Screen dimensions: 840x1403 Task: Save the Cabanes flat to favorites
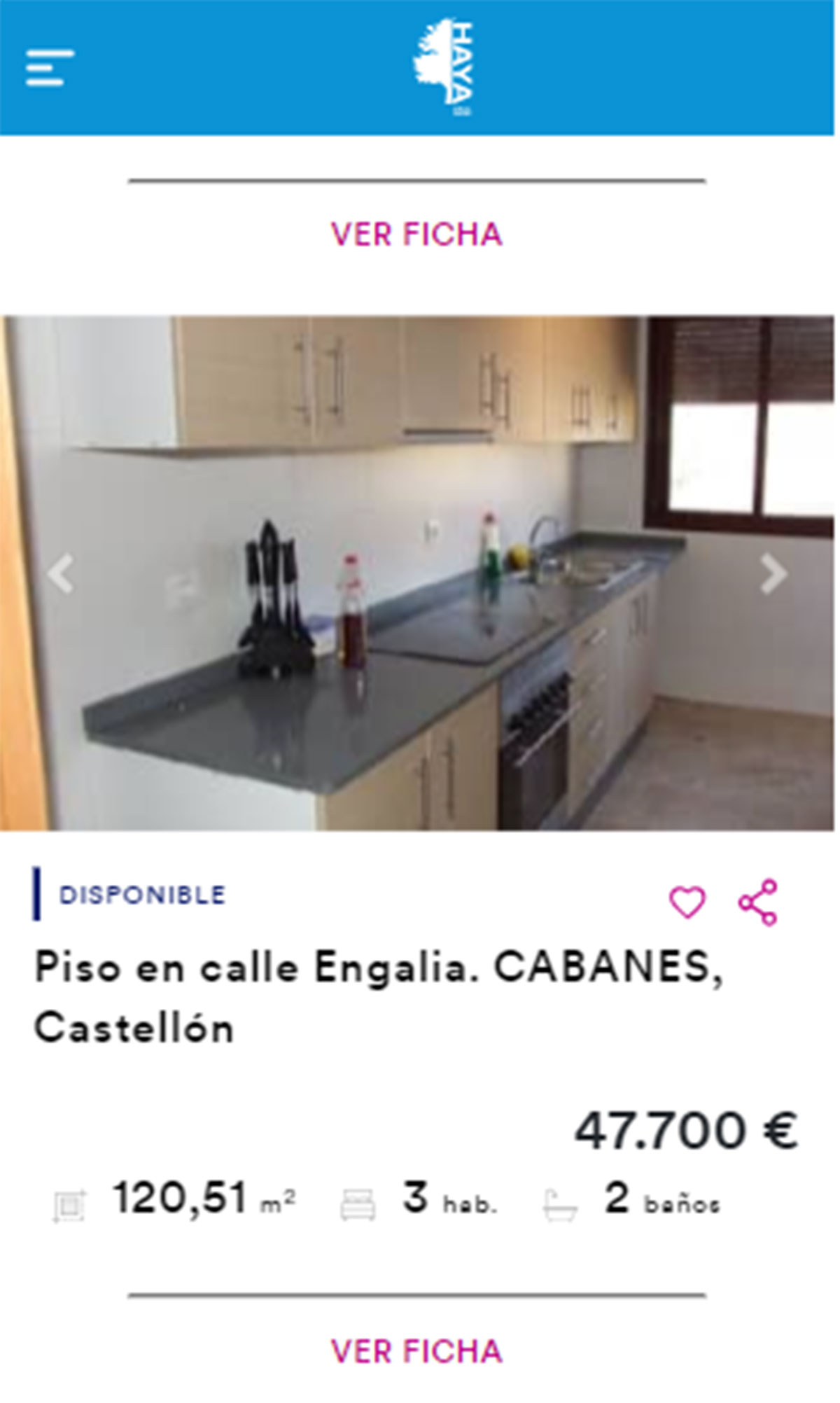pos(687,902)
